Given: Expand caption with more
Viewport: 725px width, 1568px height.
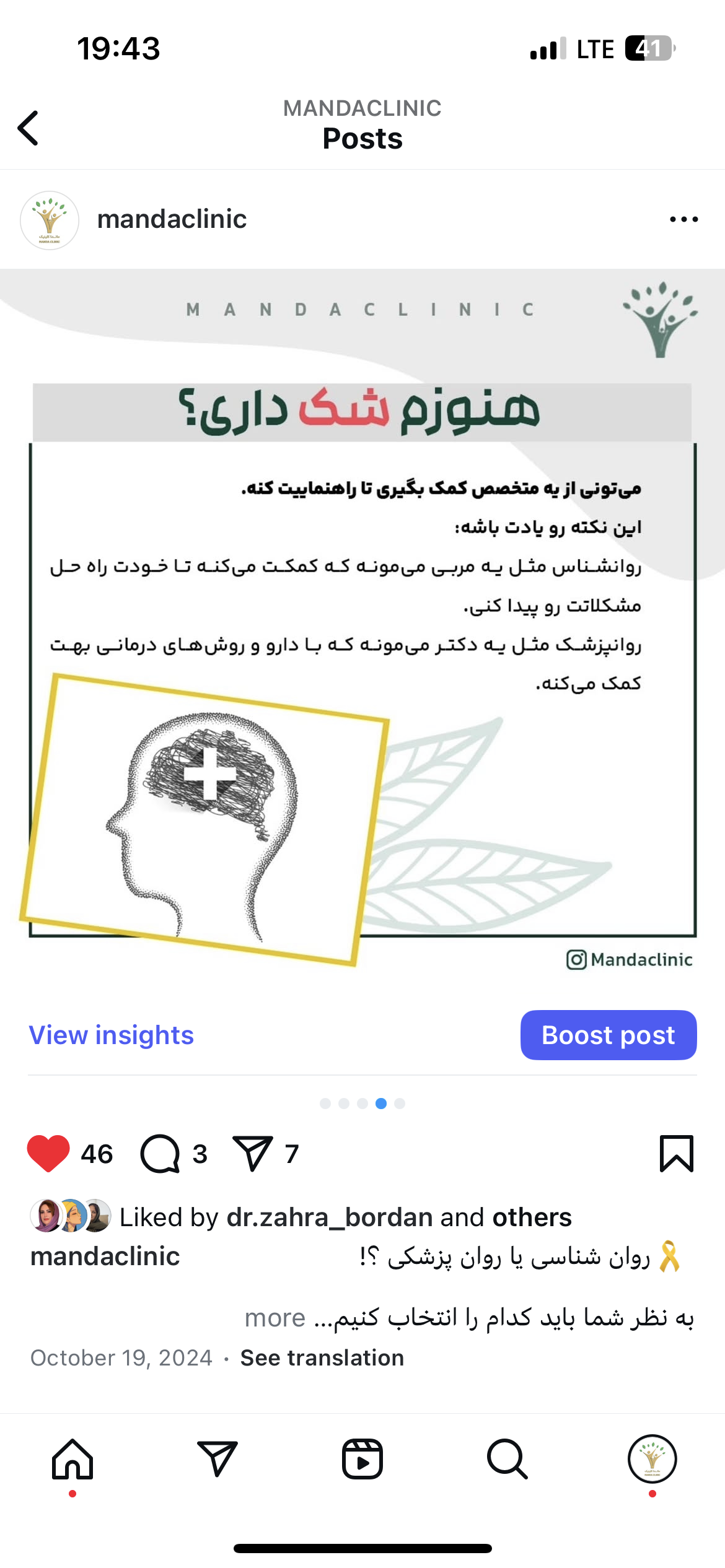Looking at the screenshot, I should (x=275, y=1318).
